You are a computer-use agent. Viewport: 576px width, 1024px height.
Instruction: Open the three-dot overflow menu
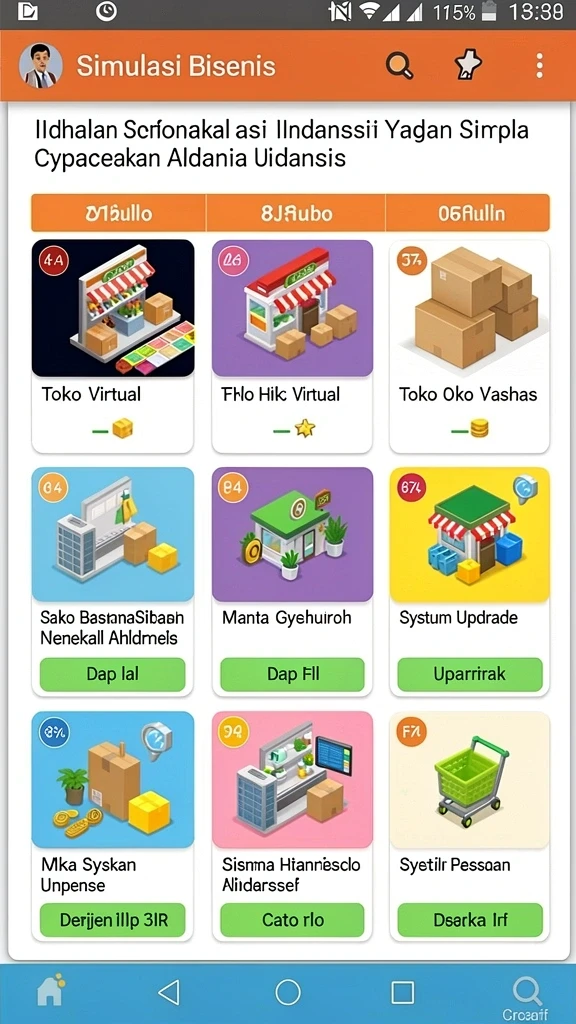[539, 66]
